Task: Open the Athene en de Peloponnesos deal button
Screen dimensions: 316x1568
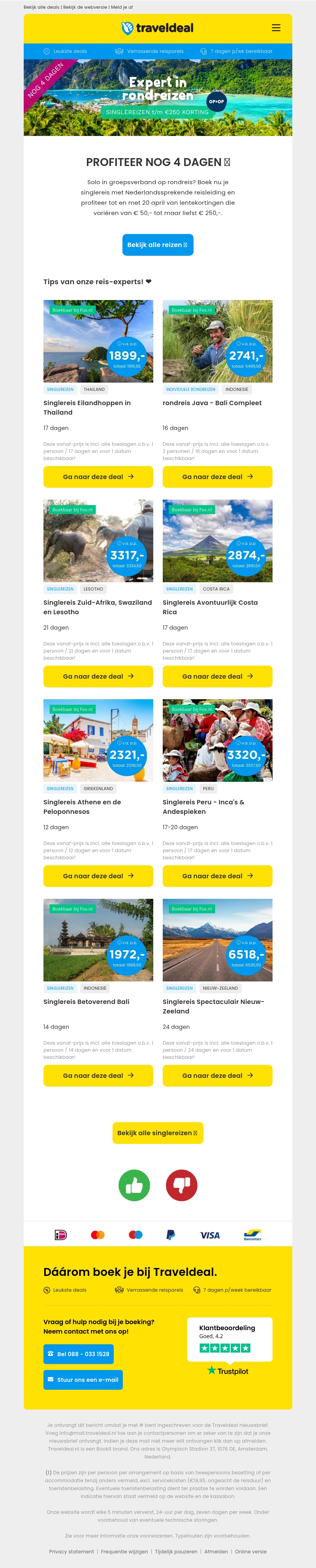Action: [98, 876]
